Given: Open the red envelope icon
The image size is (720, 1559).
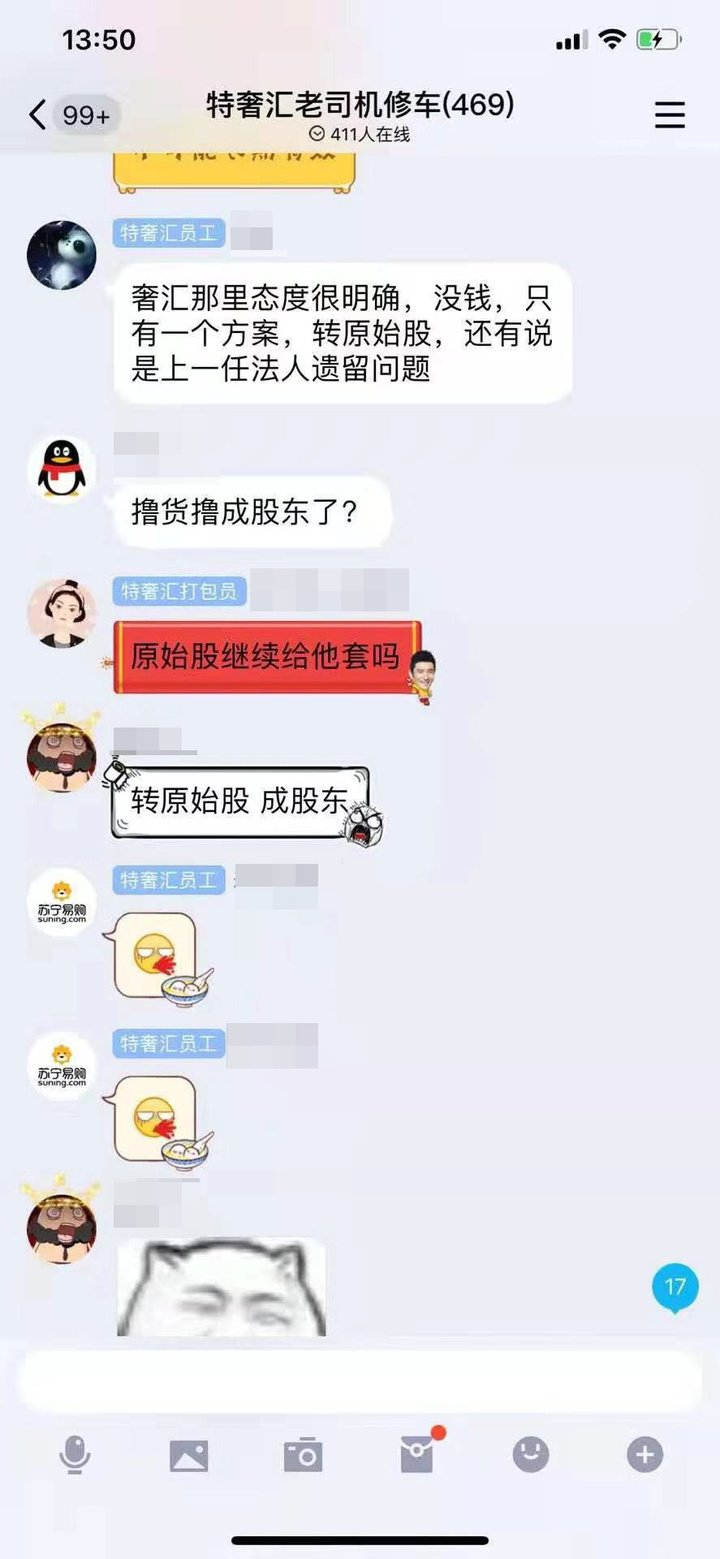Looking at the screenshot, I should tap(418, 1454).
